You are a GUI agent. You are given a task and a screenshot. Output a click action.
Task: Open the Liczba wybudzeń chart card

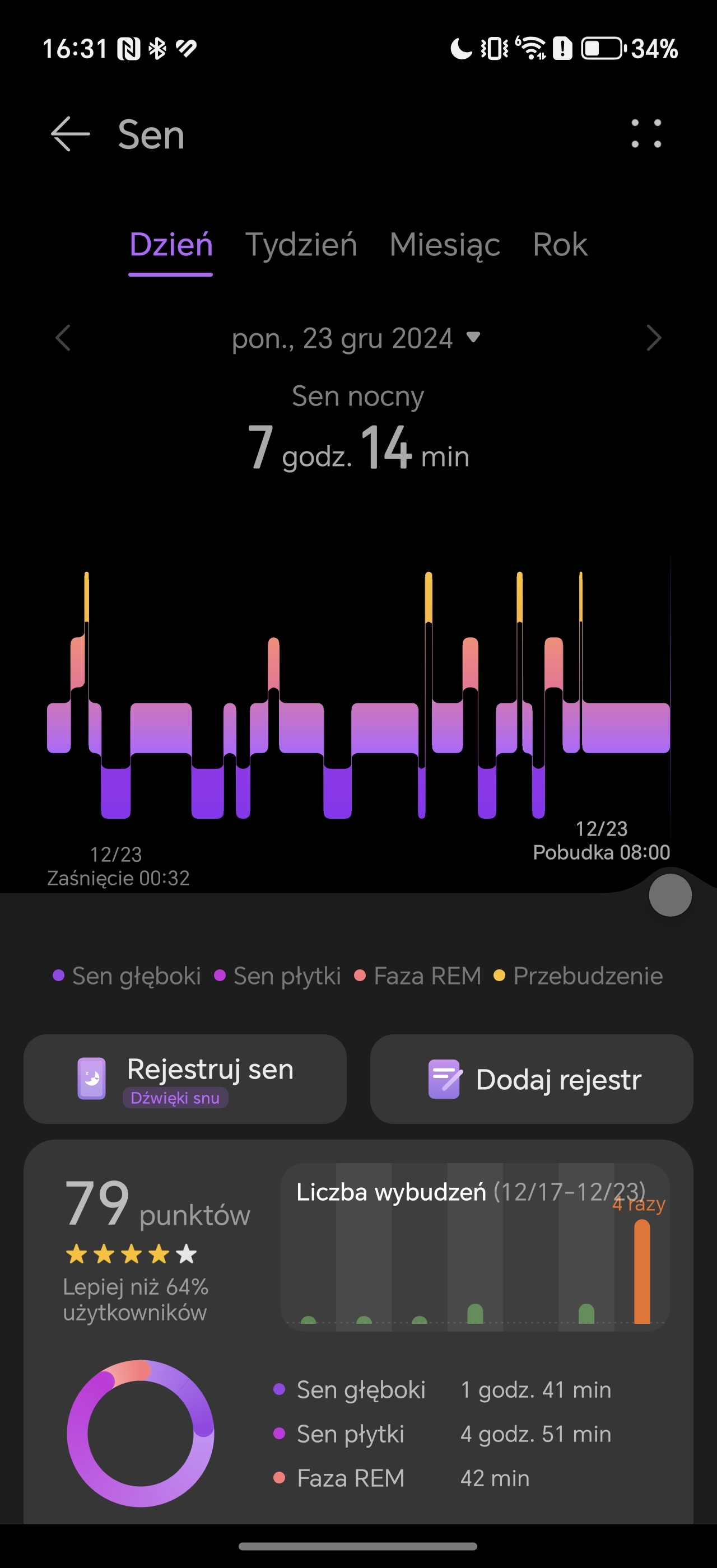click(x=475, y=1247)
